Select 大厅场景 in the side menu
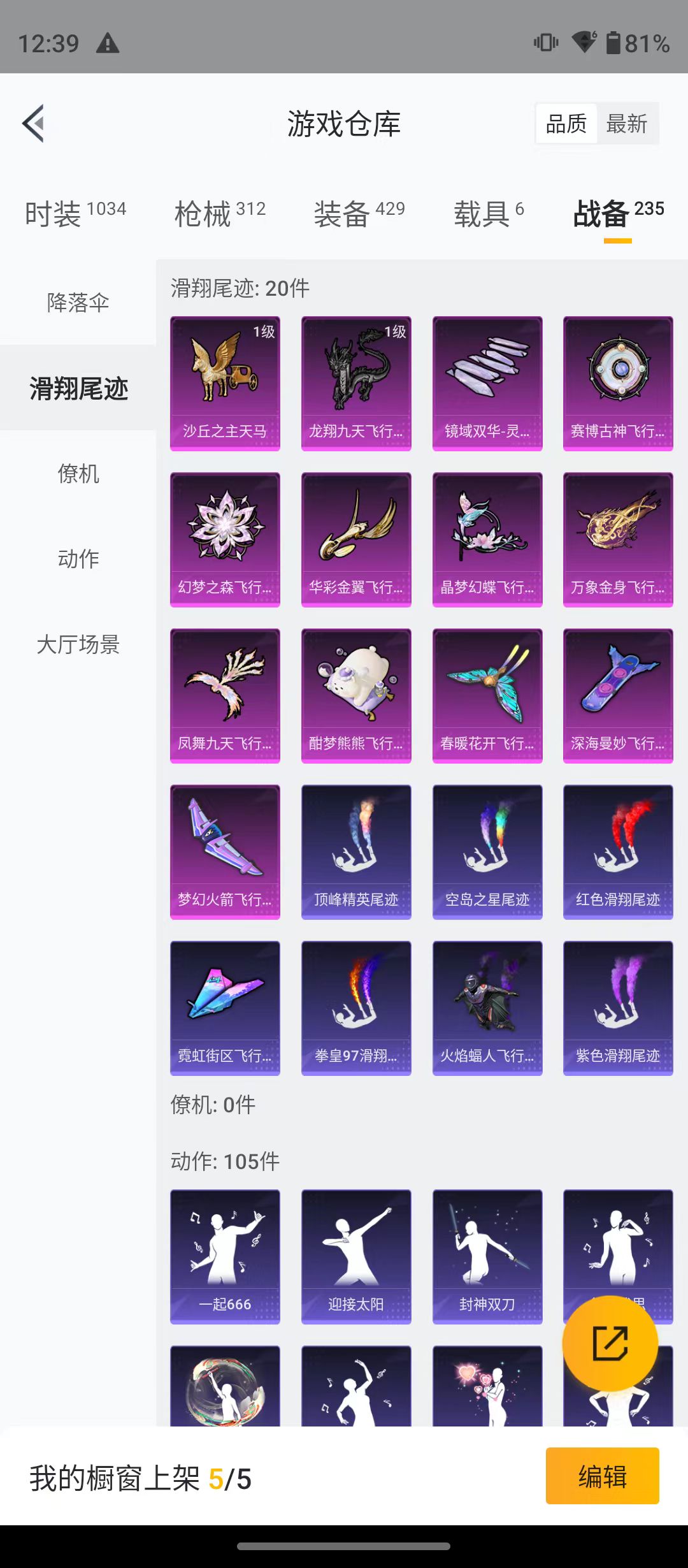 point(78,644)
